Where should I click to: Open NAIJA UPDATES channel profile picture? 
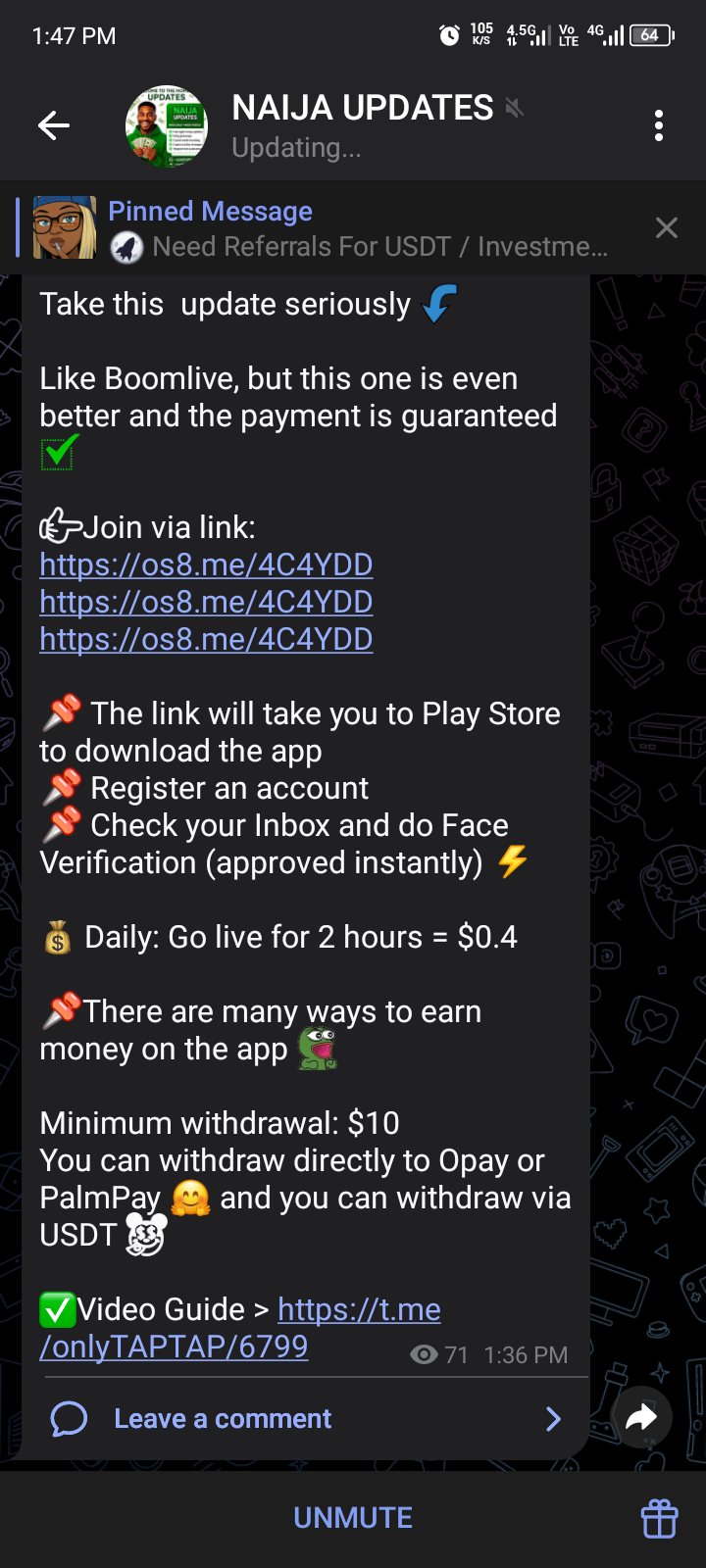[167, 125]
